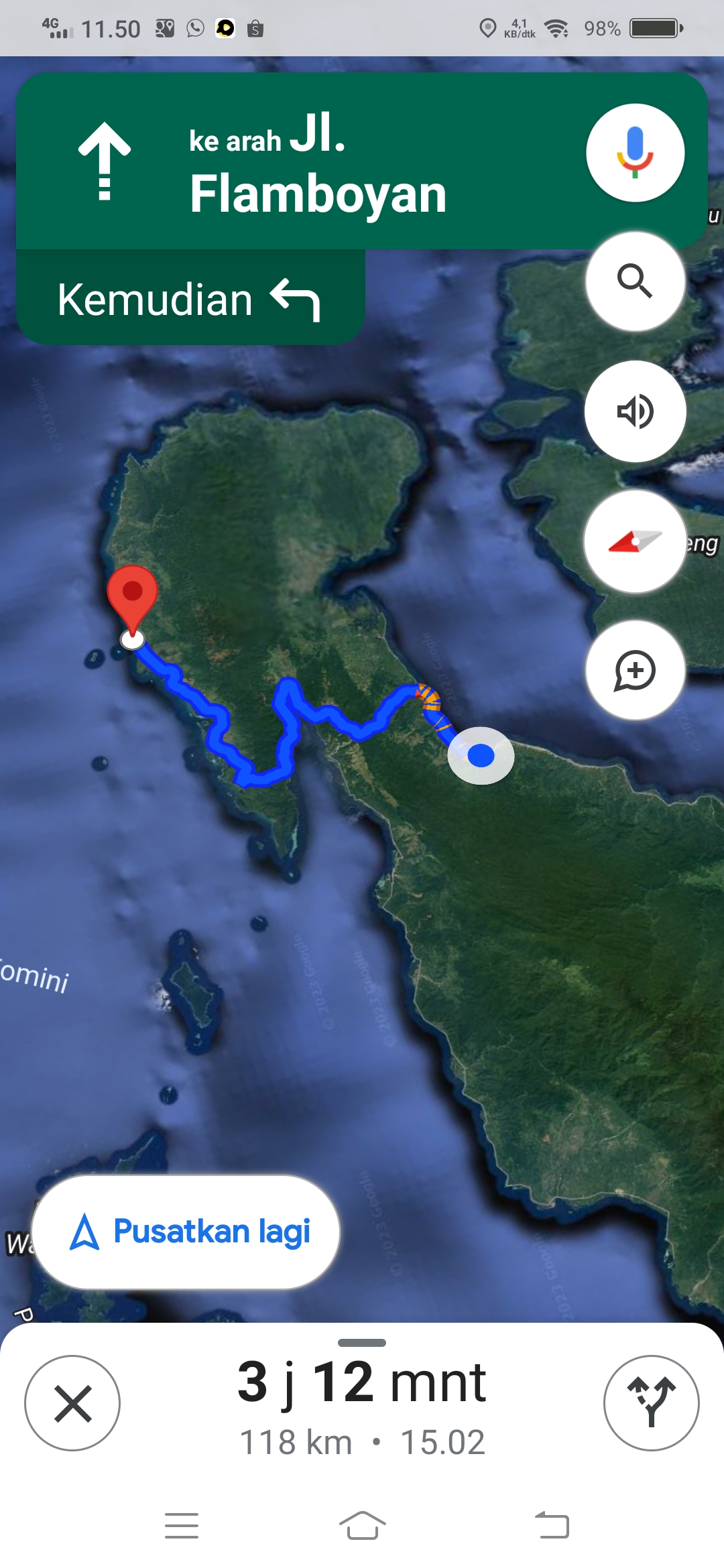Tap the Kemudian next-turn preview
The width and height of the screenshot is (724, 1568).
click(x=190, y=298)
